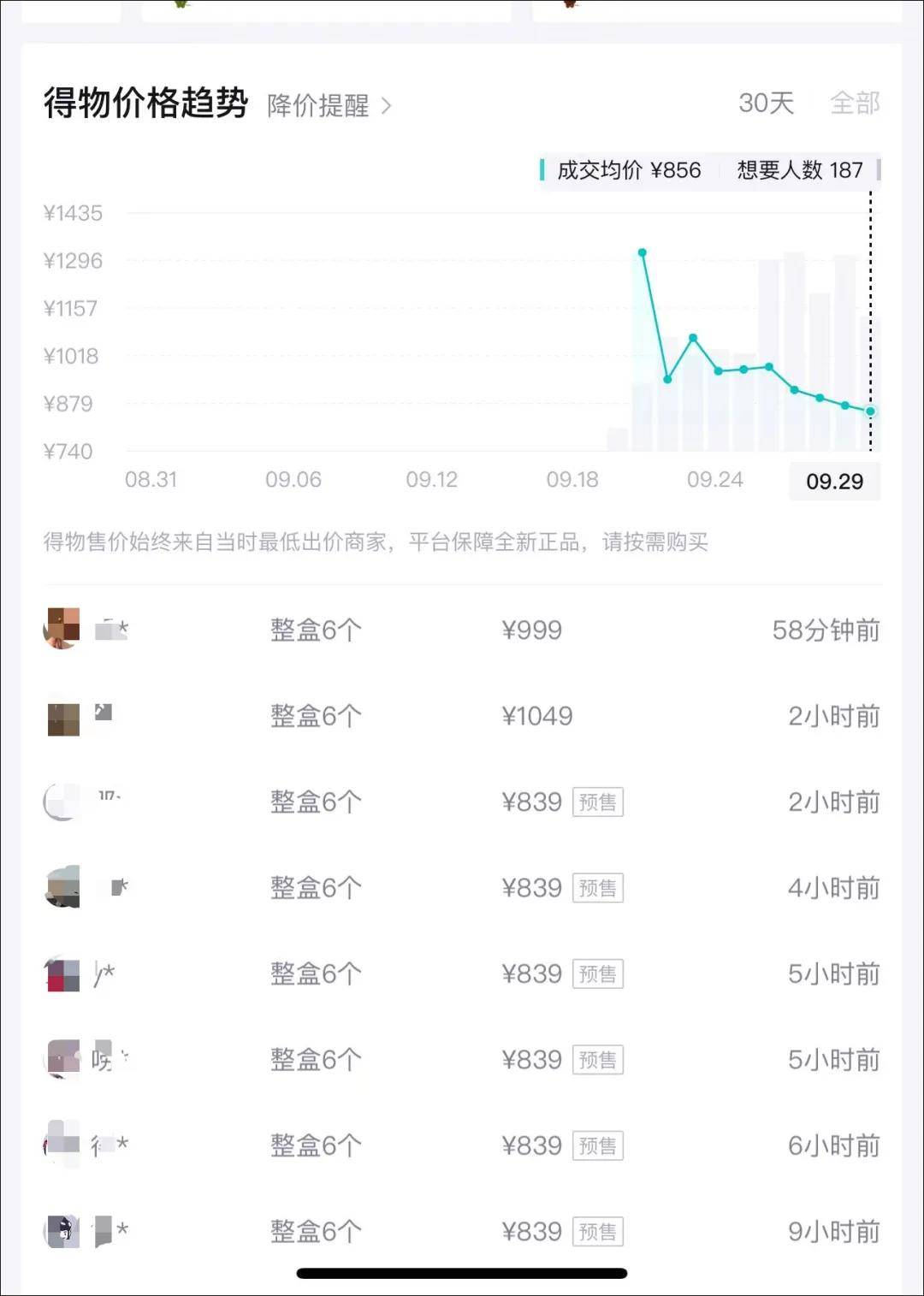The width and height of the screenshot is (924, 1296).
Task: Tap the home indicator bar at screen bottom
Action: (x=462, y=1273)
